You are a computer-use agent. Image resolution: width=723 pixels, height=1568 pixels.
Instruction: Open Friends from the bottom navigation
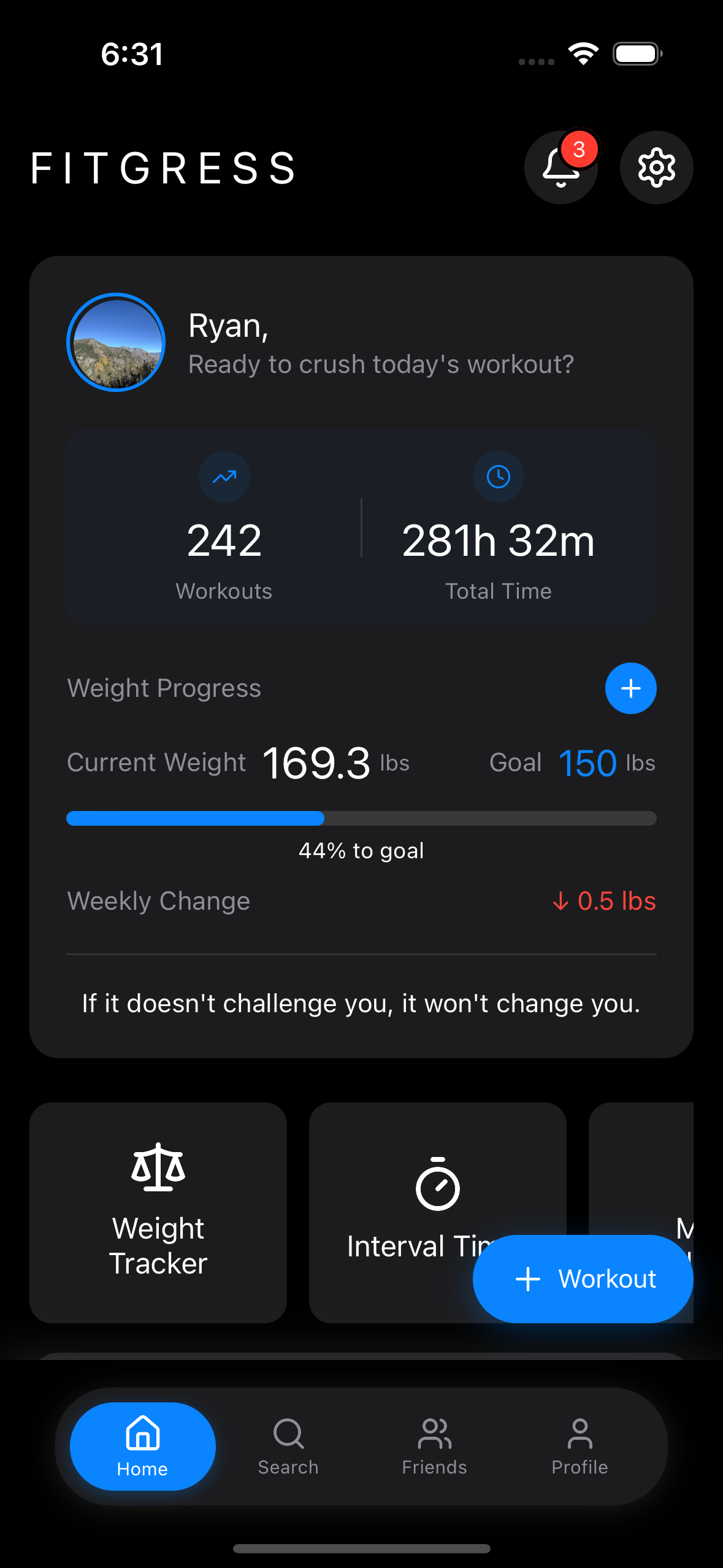[434, 1448]
